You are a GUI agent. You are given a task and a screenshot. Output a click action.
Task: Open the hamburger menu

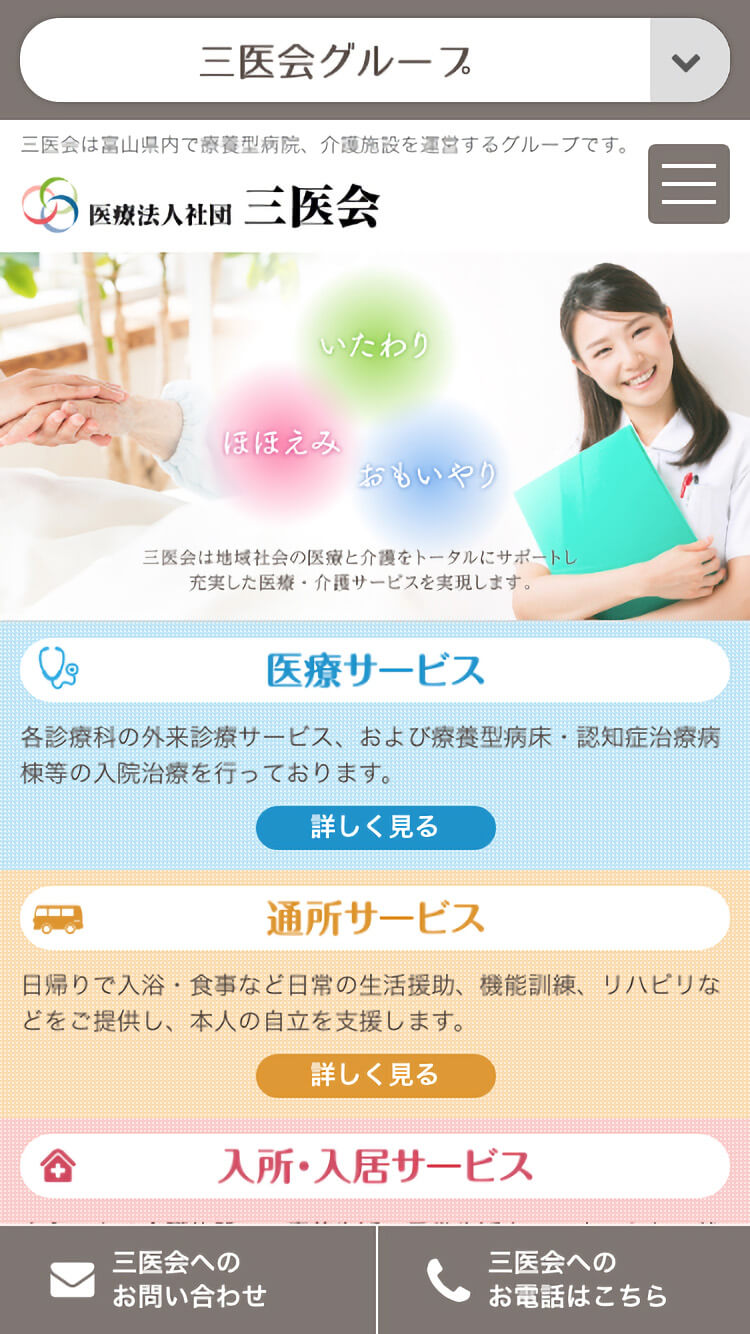pyautogui.click(x=688, y=184)
